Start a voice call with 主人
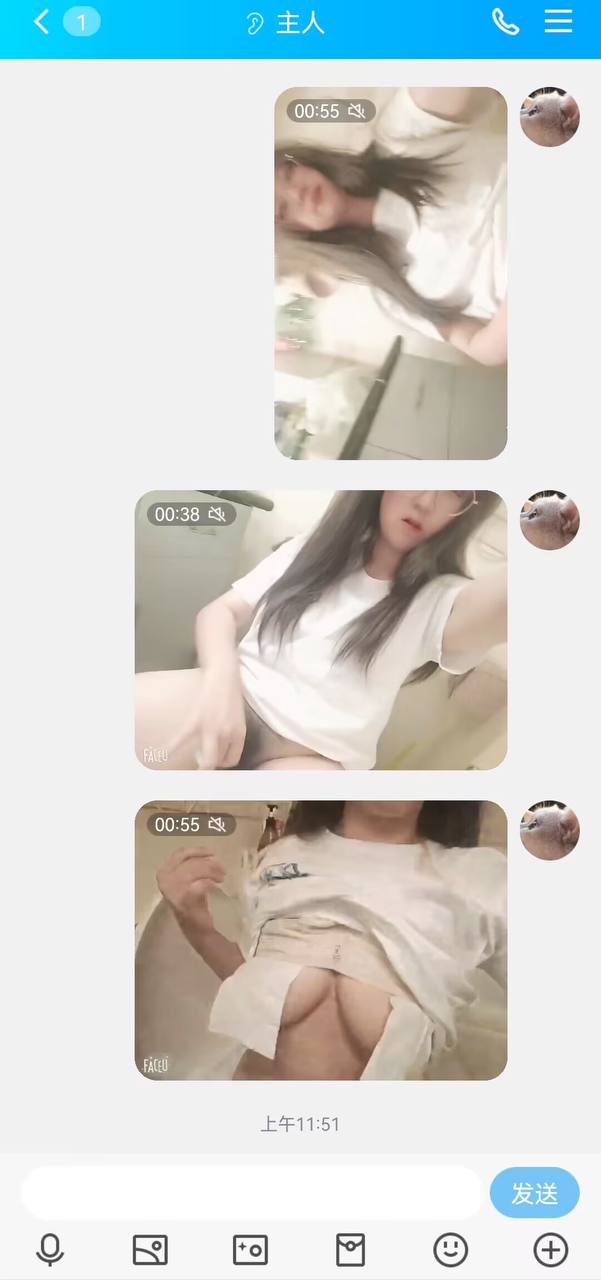The height and width of the screenshot is (1280, 601). [x=505, y=22]
